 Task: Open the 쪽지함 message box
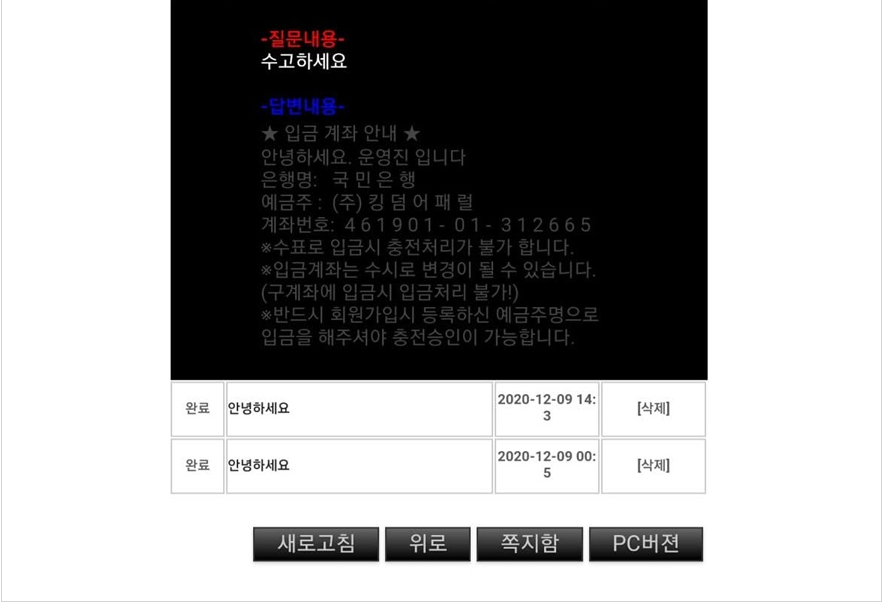(529, 544)
